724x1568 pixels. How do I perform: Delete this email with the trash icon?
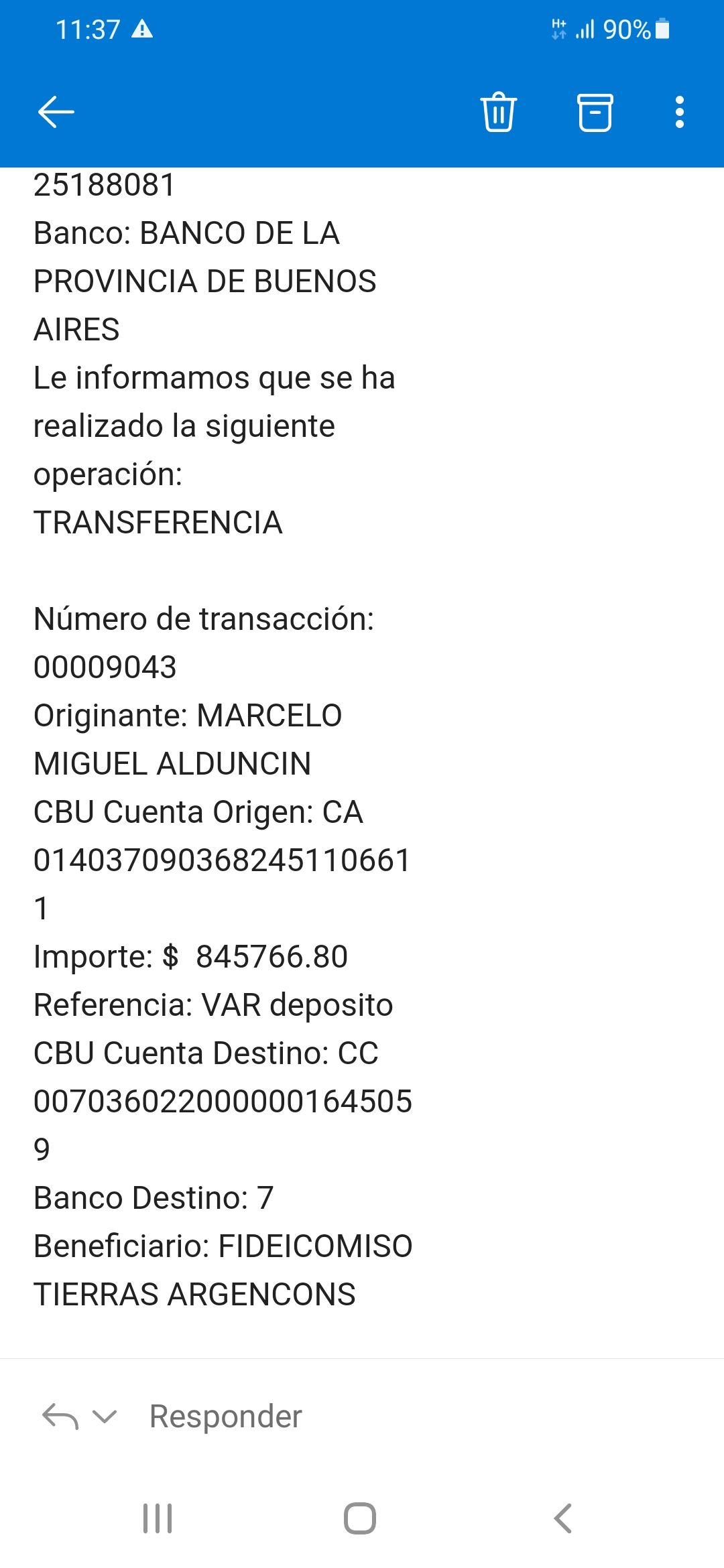498,111
